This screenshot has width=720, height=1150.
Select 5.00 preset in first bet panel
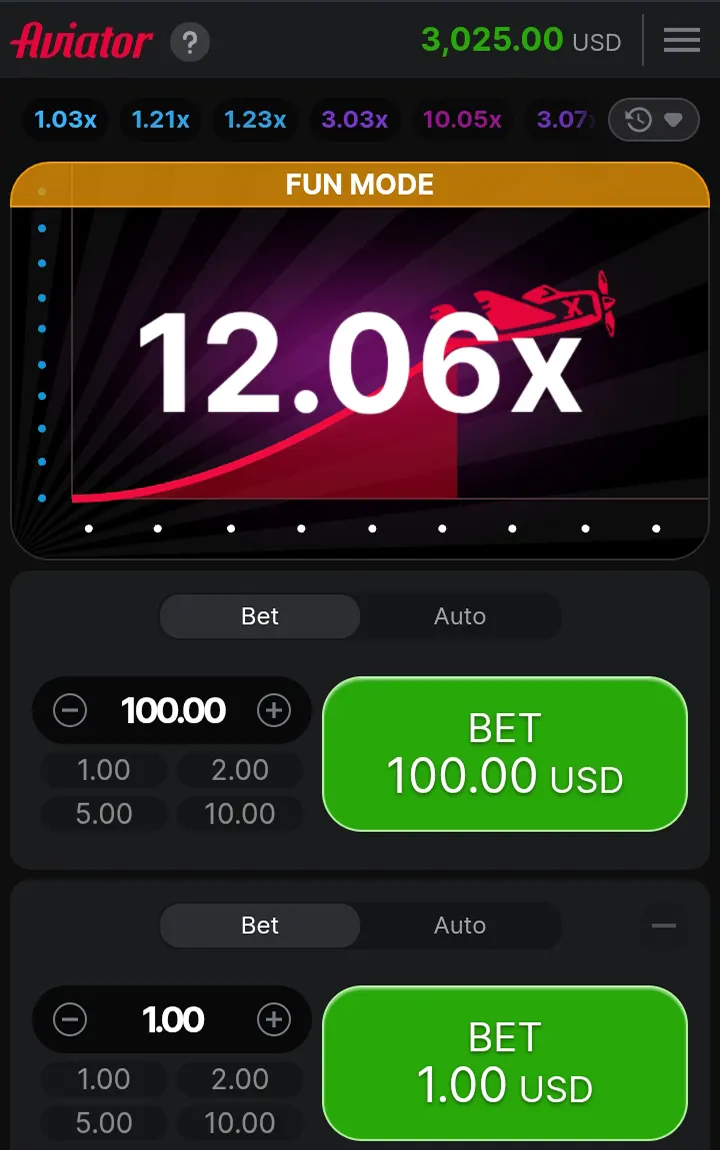pos(104,814)
